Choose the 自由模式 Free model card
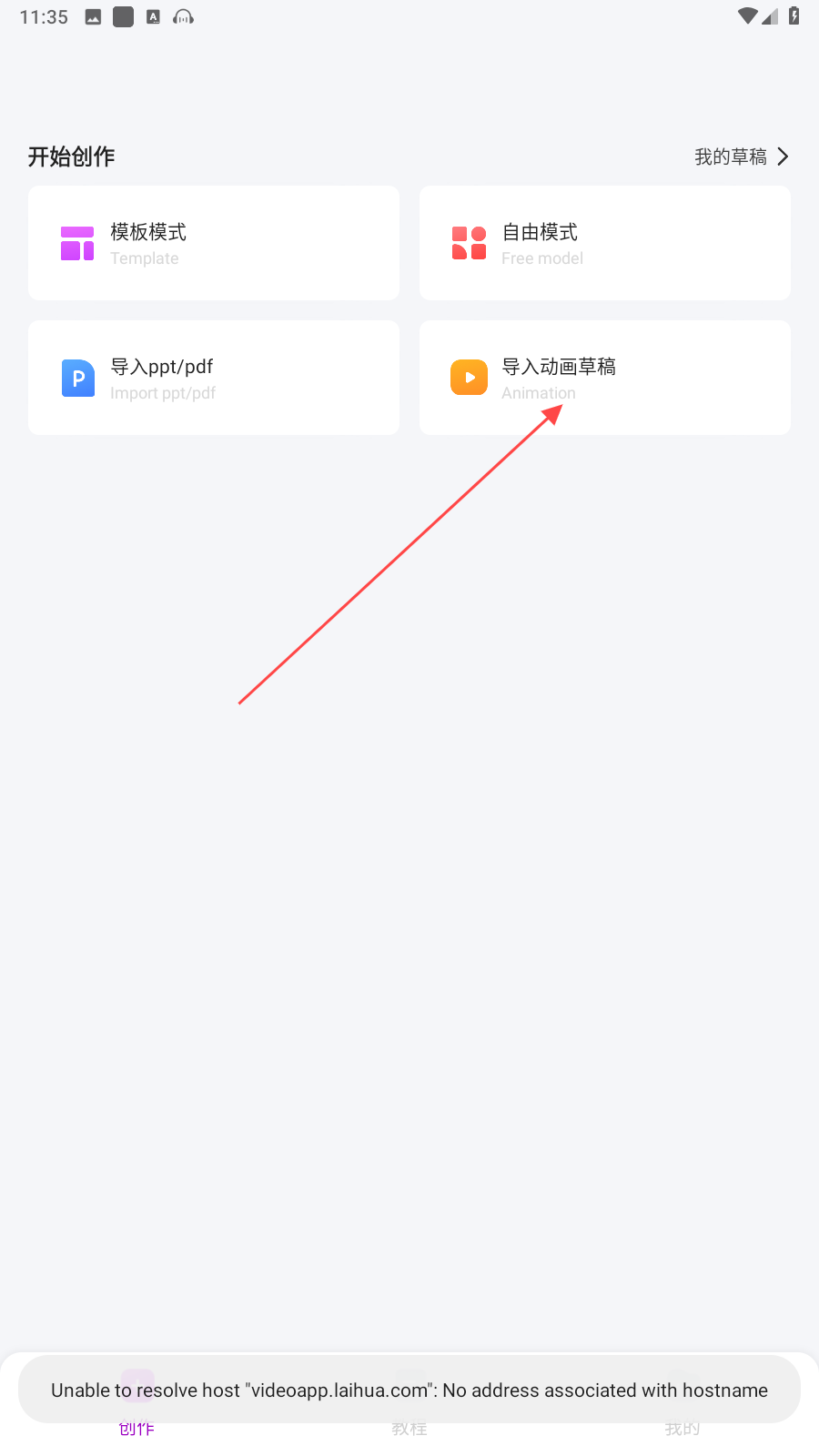The image size is (819, 1456). [605, 243]
